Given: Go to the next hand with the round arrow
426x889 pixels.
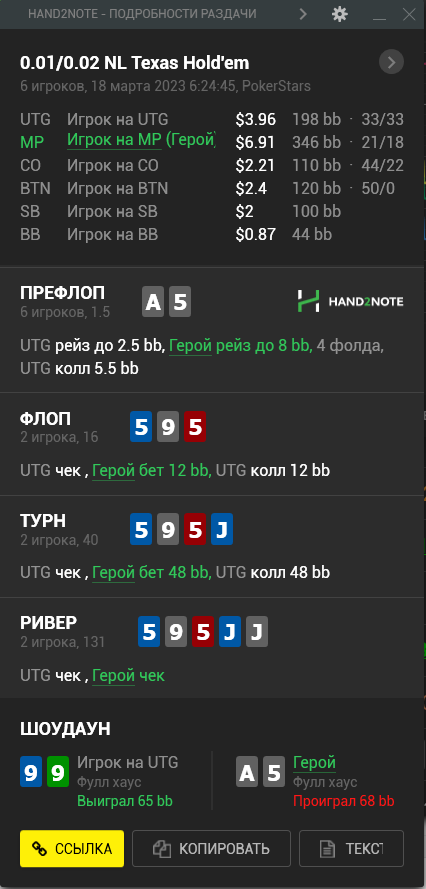Looking at the screenshot, I should [391, 62].
